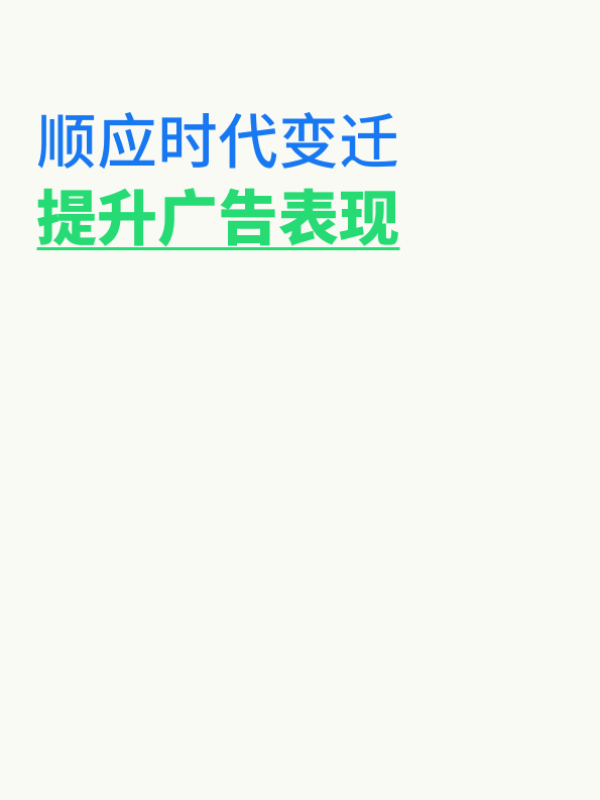Open the underlined 提升广告表现 link

[x=218, y=218]
